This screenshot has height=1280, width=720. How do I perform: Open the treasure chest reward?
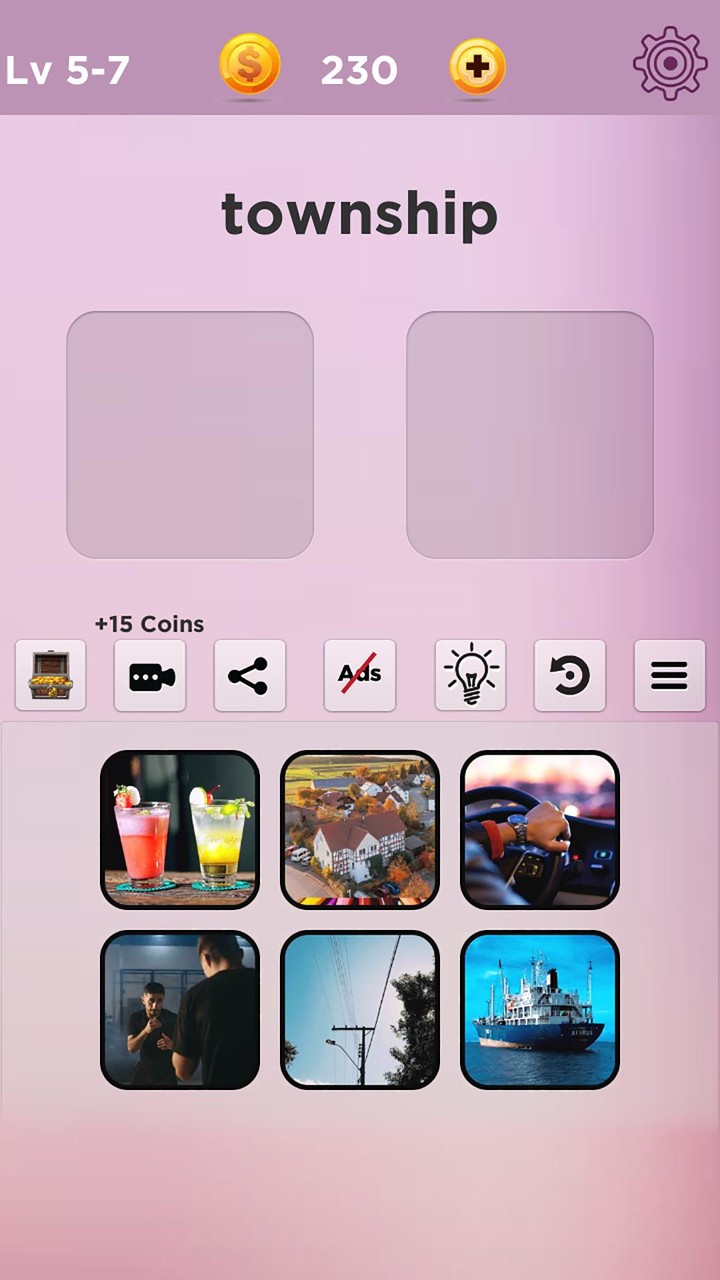click(x=50, y=676)
